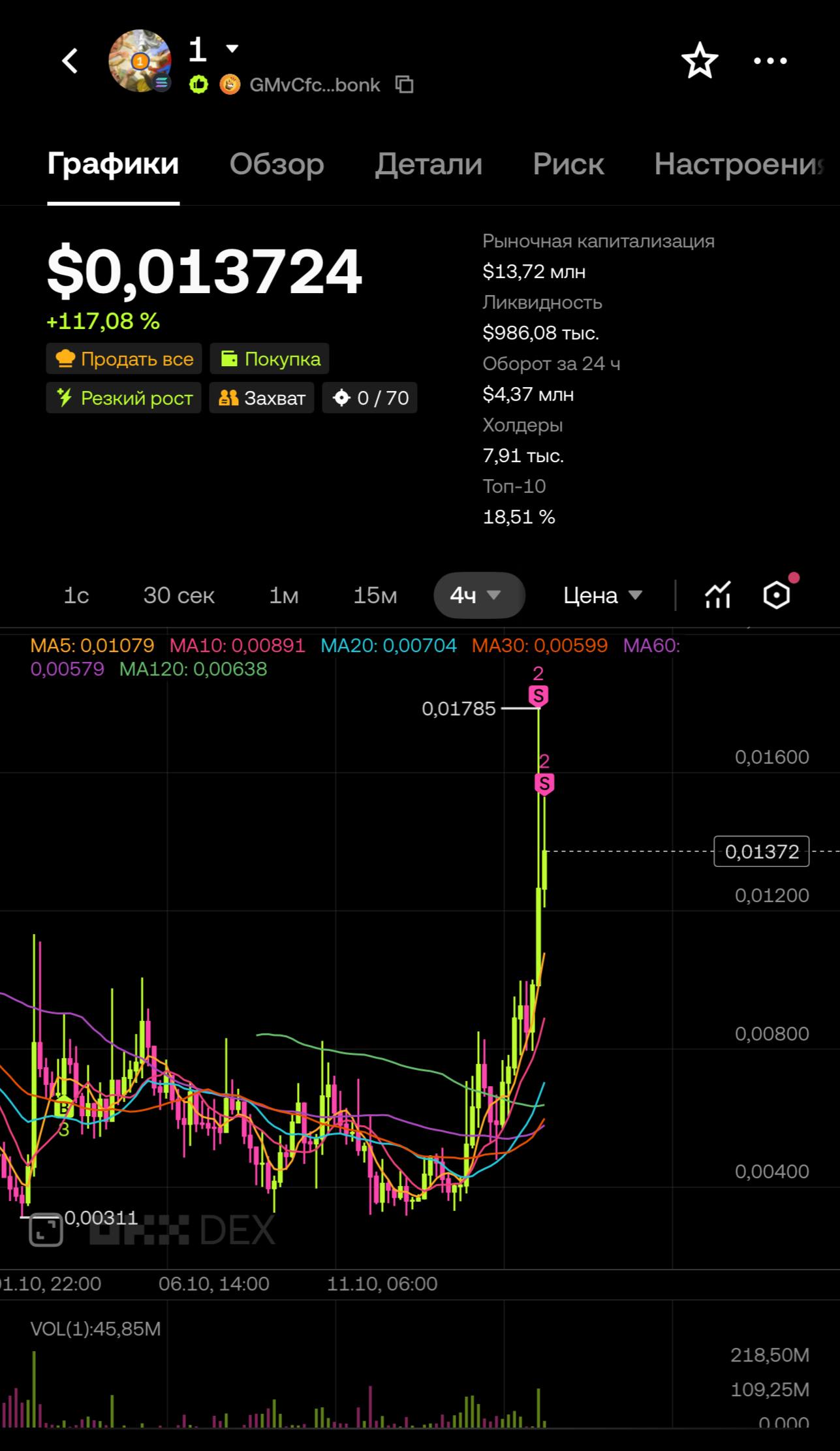Screen dimensions: 840x1451
Task: Open the Цена dropdown
Action: click(603, 595)
